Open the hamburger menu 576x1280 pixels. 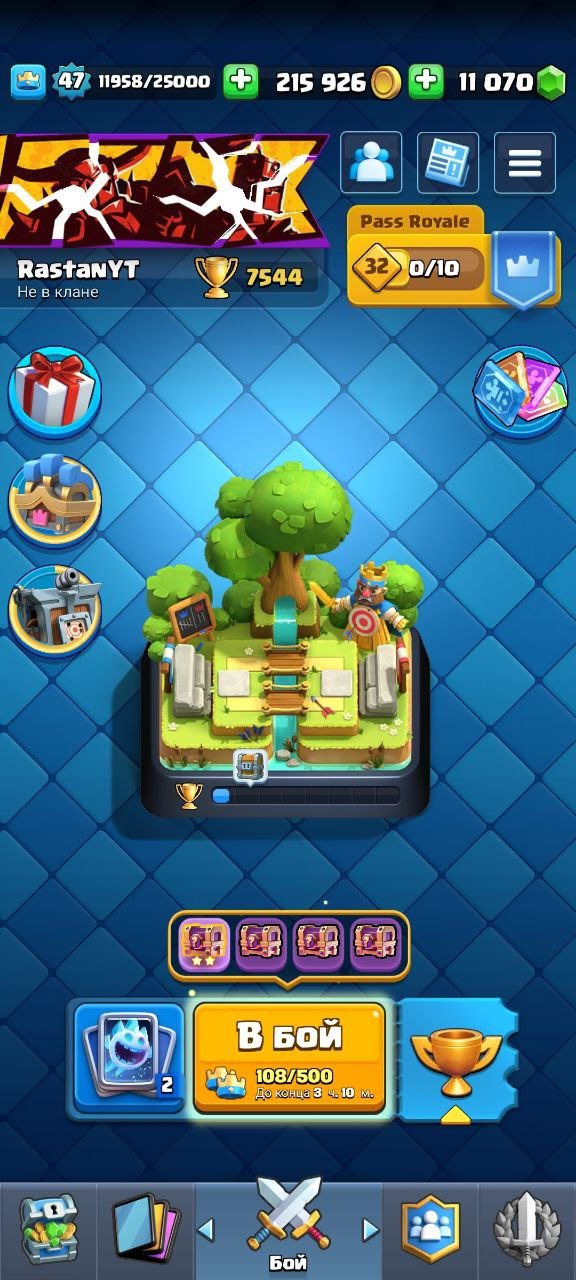(x=525, y=162)
